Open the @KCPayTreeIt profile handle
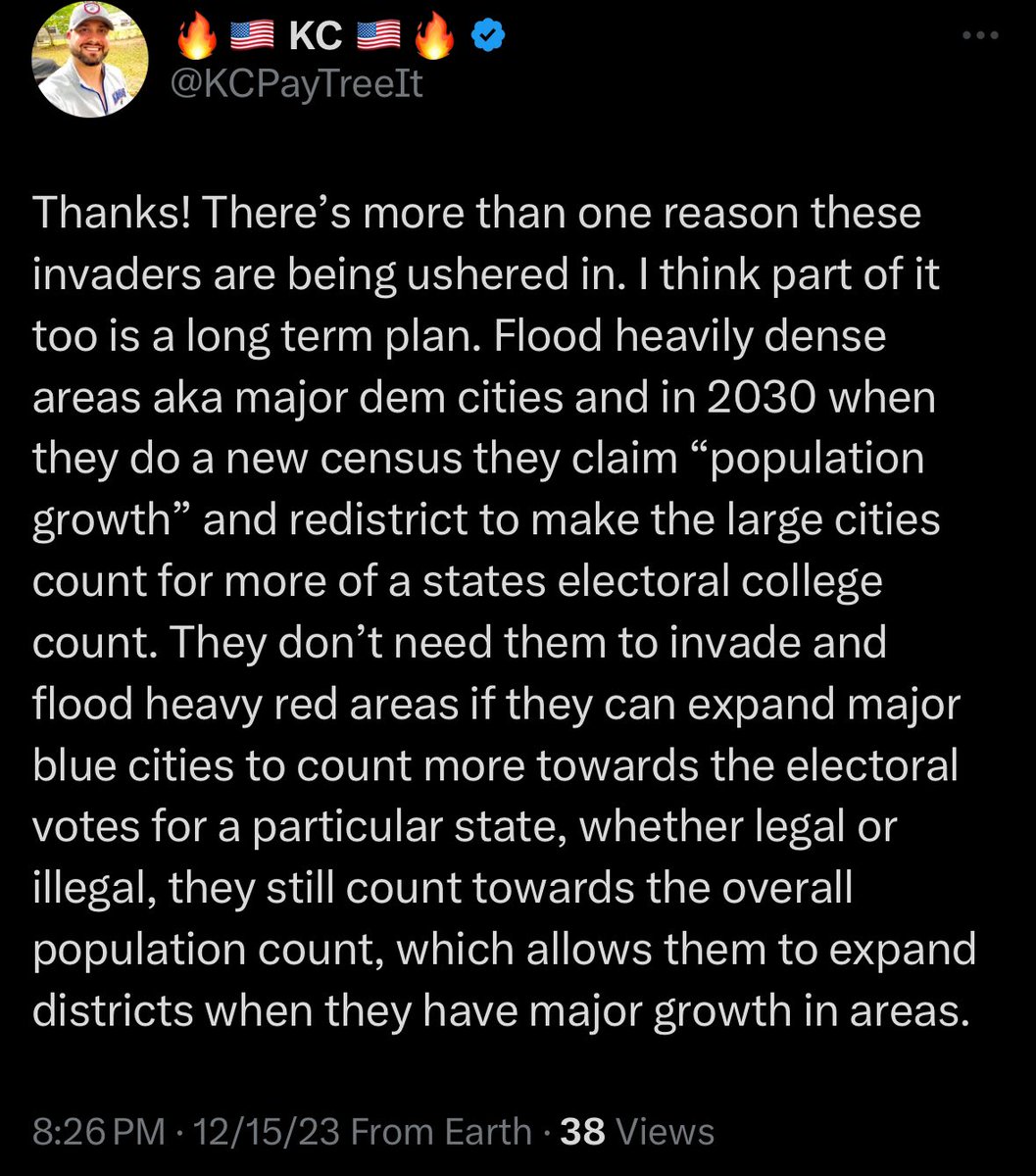This screenshot has height=1176, width=1036. [297, 84]
